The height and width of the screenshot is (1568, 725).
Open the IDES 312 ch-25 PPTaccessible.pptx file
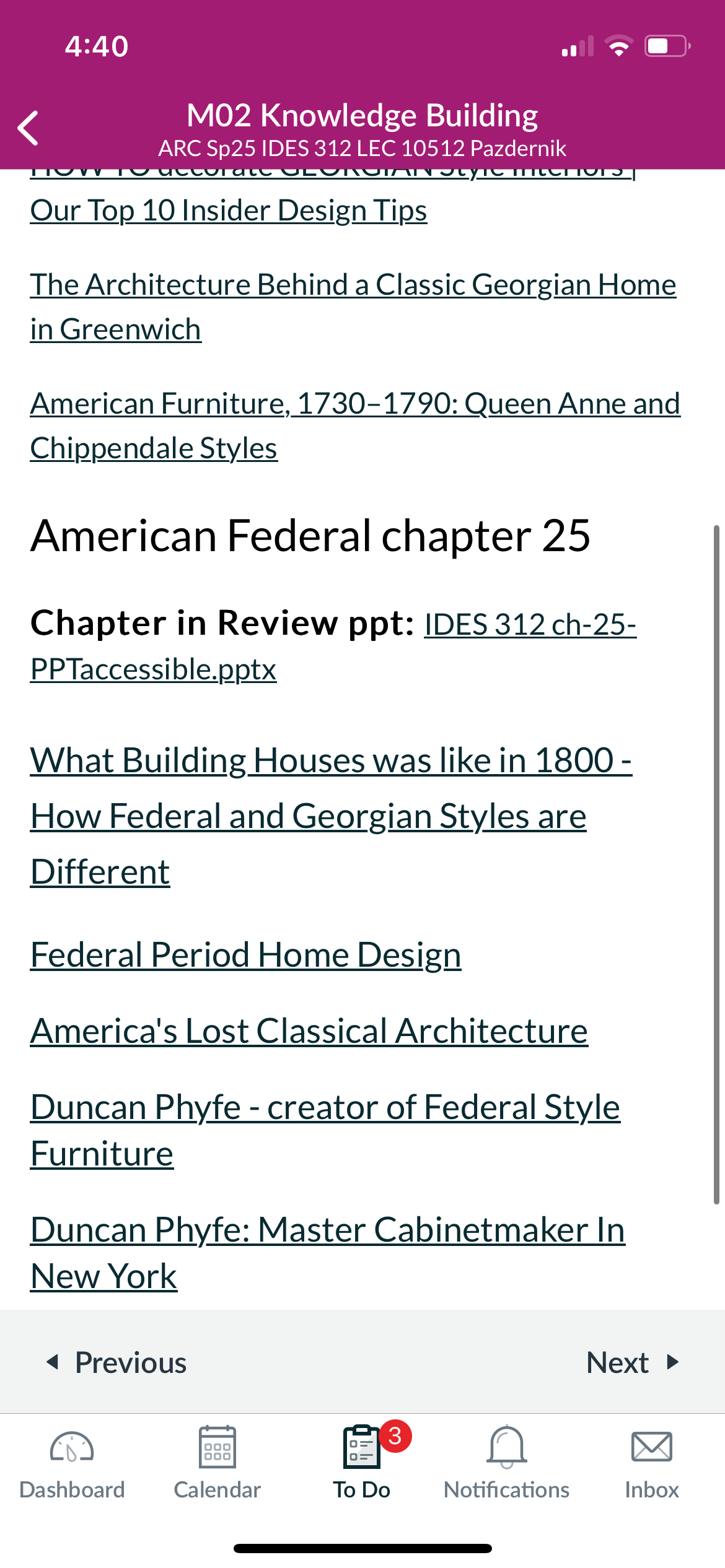click(333, 647)
